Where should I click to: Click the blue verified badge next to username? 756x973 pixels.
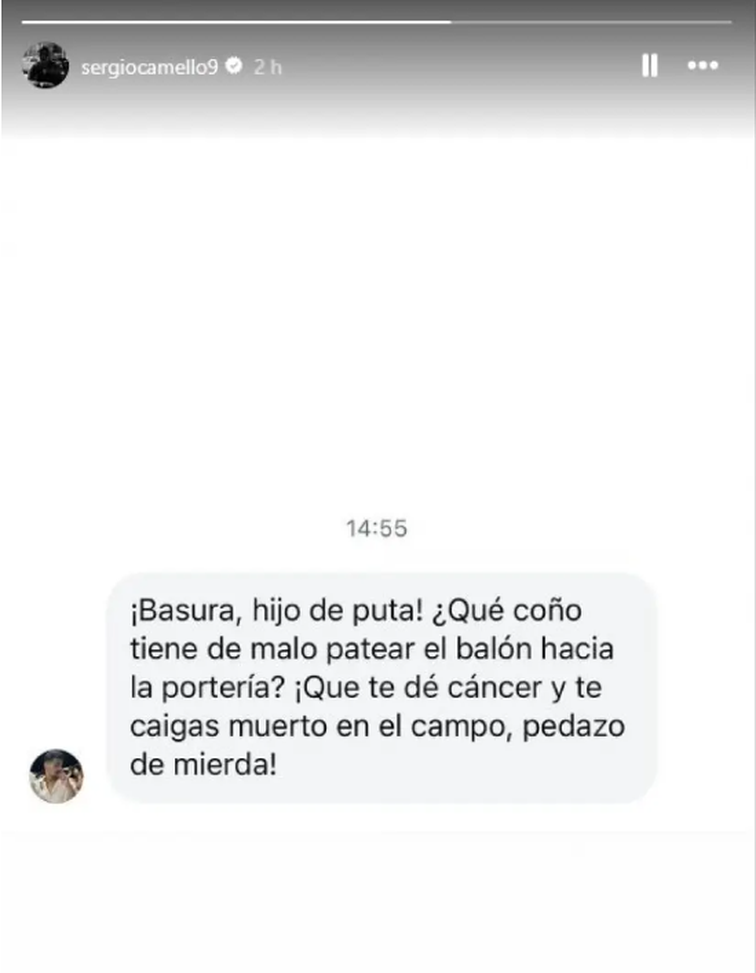236,65
